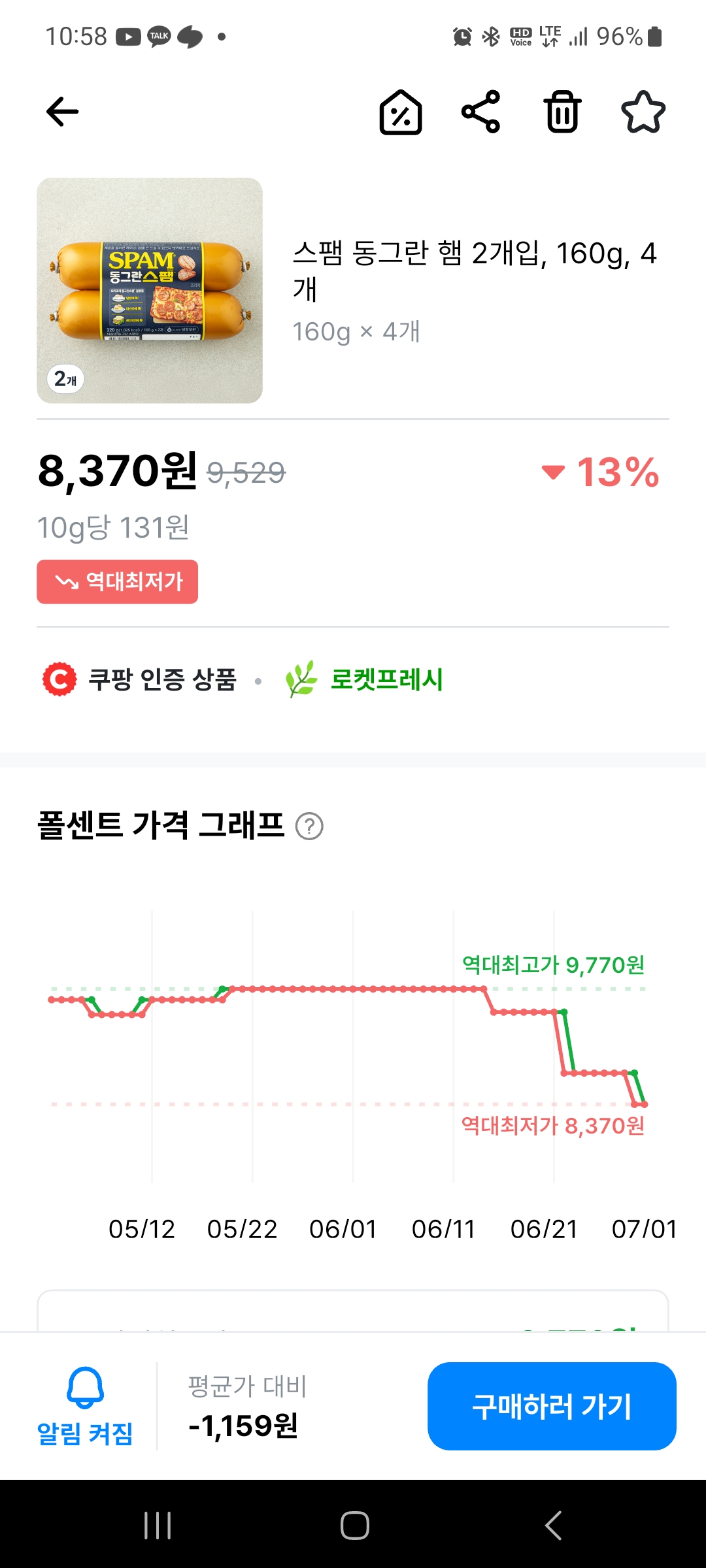The height and width of the screenshot is (1568, 706).
Task: Open the SPAM product image
Action: pos(150,290)
